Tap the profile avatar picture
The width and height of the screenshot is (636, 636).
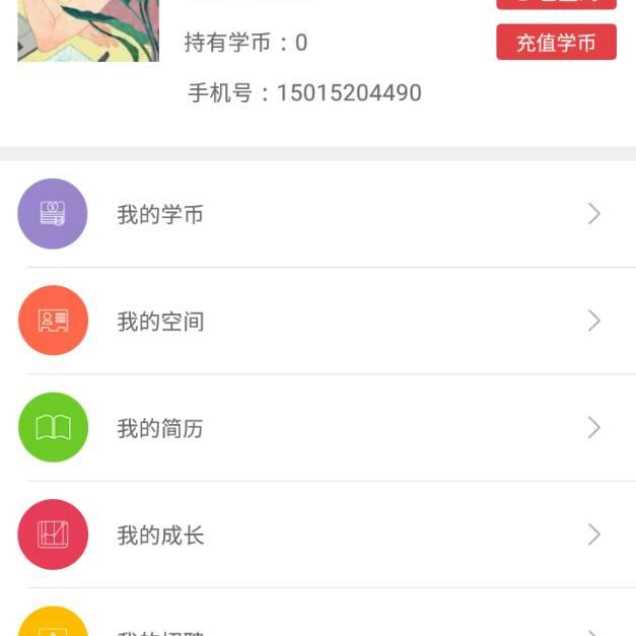pyautogui.click(x=88, y=30)
